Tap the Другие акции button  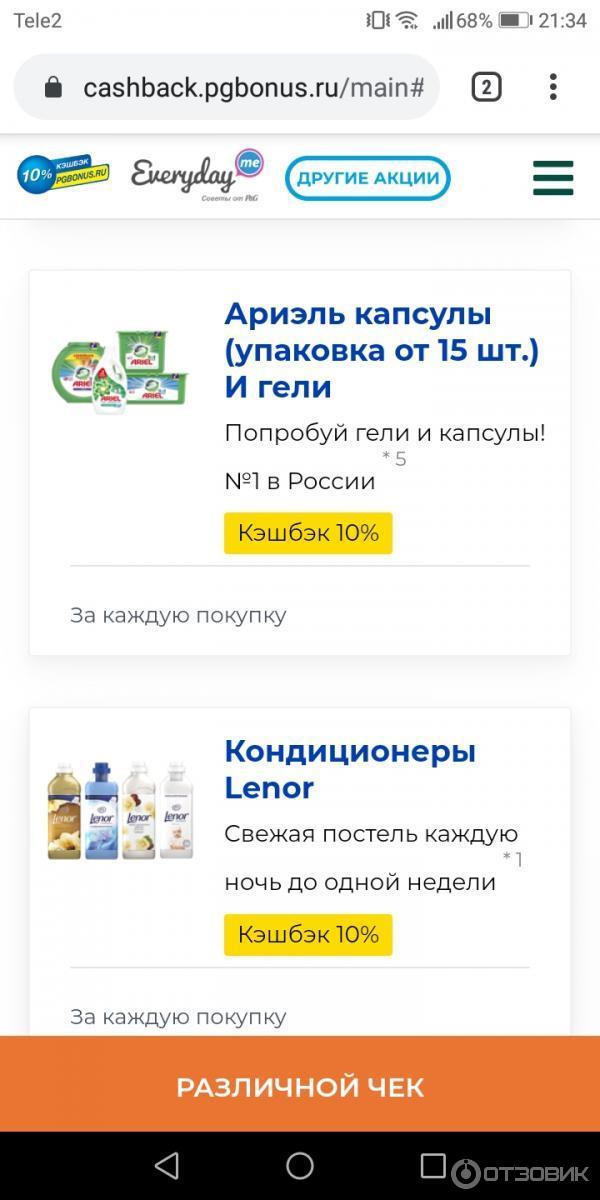[x=367, y=179]
